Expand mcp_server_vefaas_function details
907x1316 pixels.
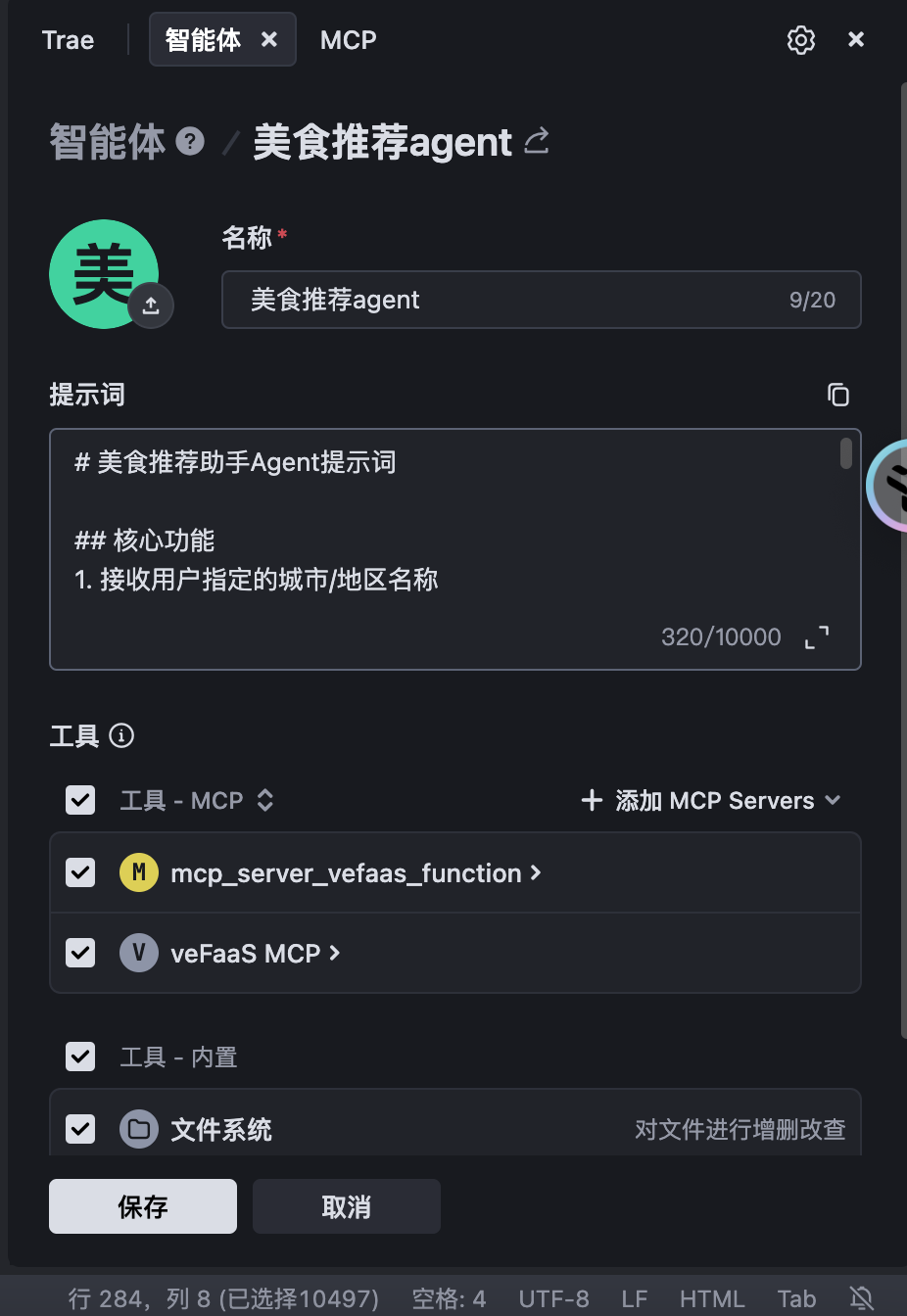[536, 872]
